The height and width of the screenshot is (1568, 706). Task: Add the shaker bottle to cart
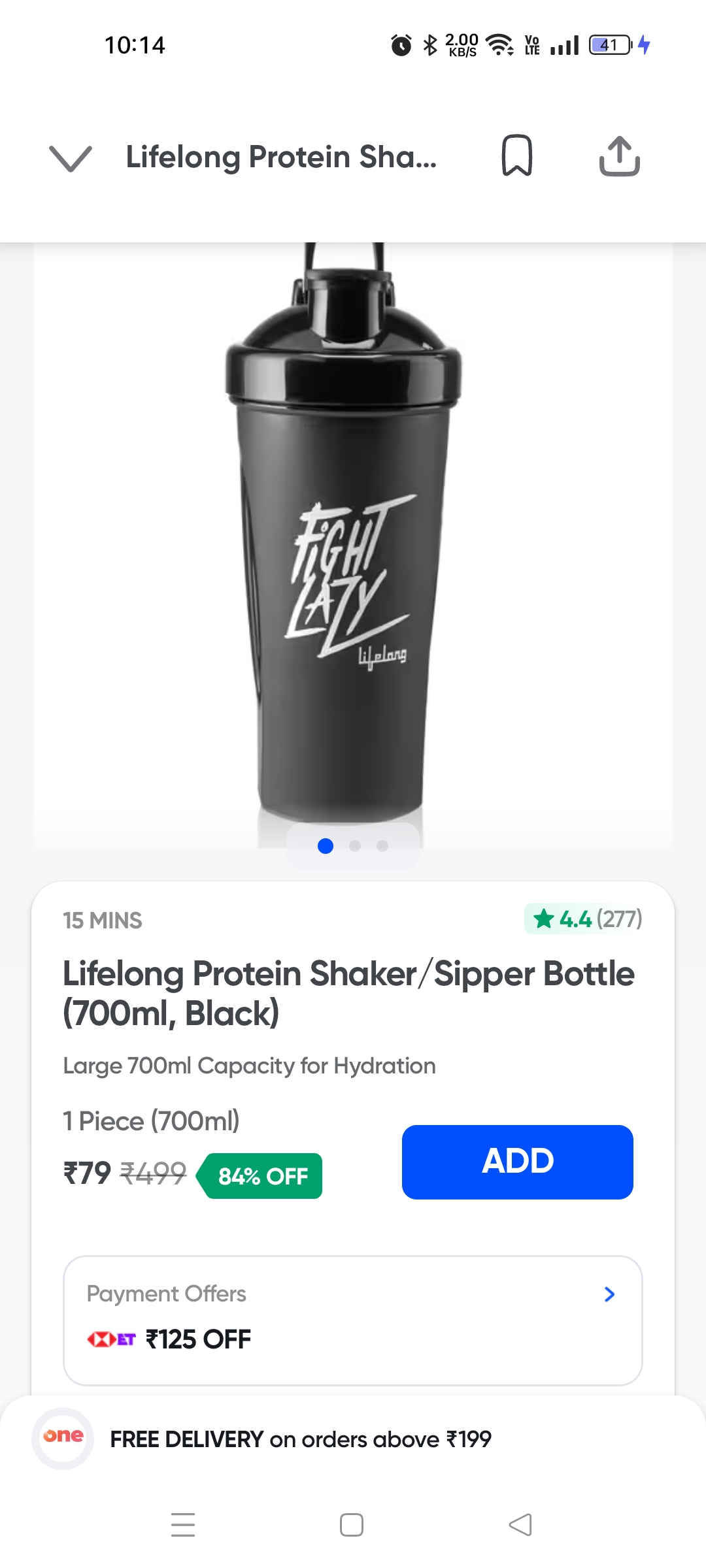pos(517,1162)
